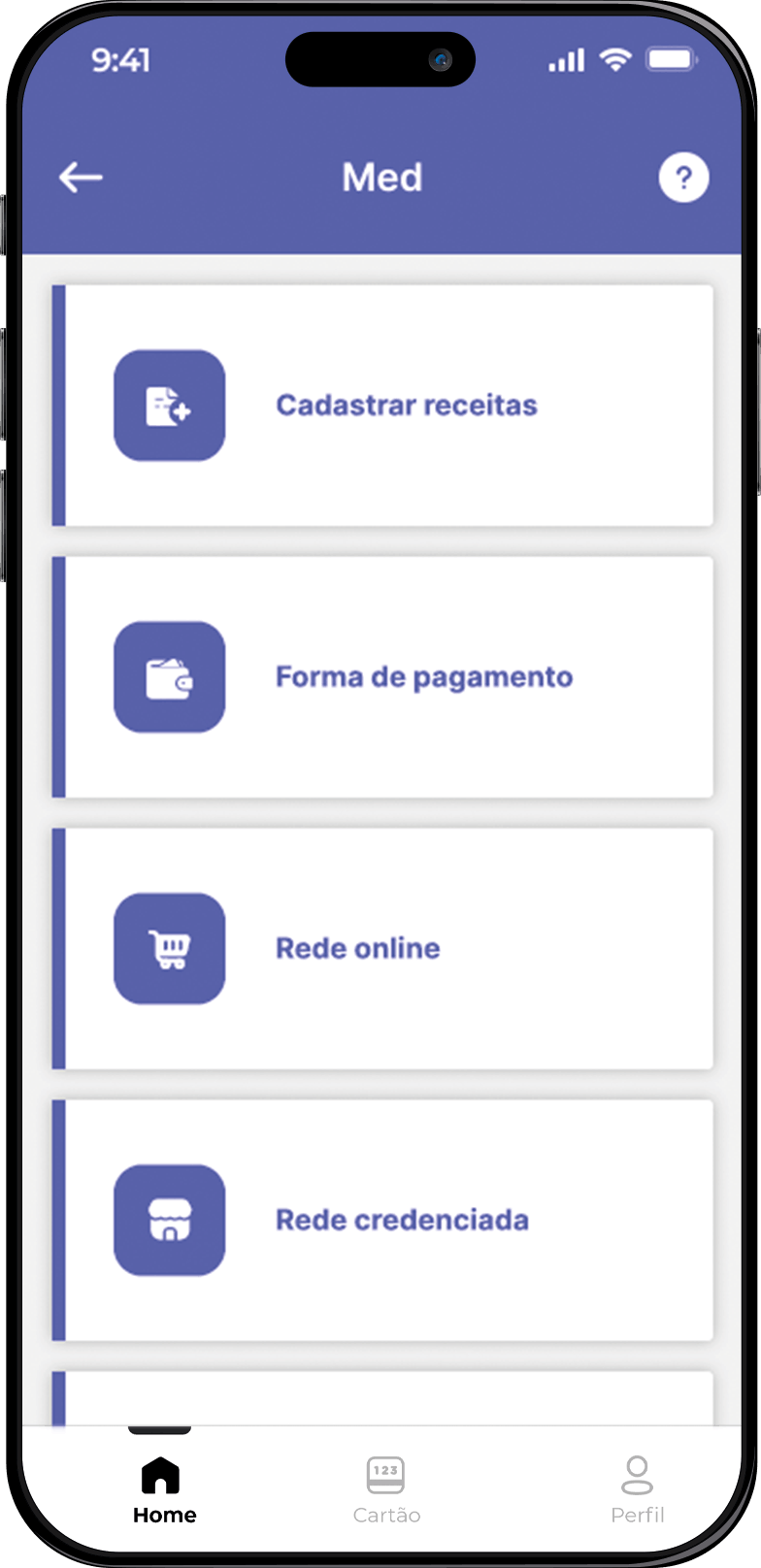761x1568 pixels.
Task: Select Forma de pagamento card
Action: 384,677
